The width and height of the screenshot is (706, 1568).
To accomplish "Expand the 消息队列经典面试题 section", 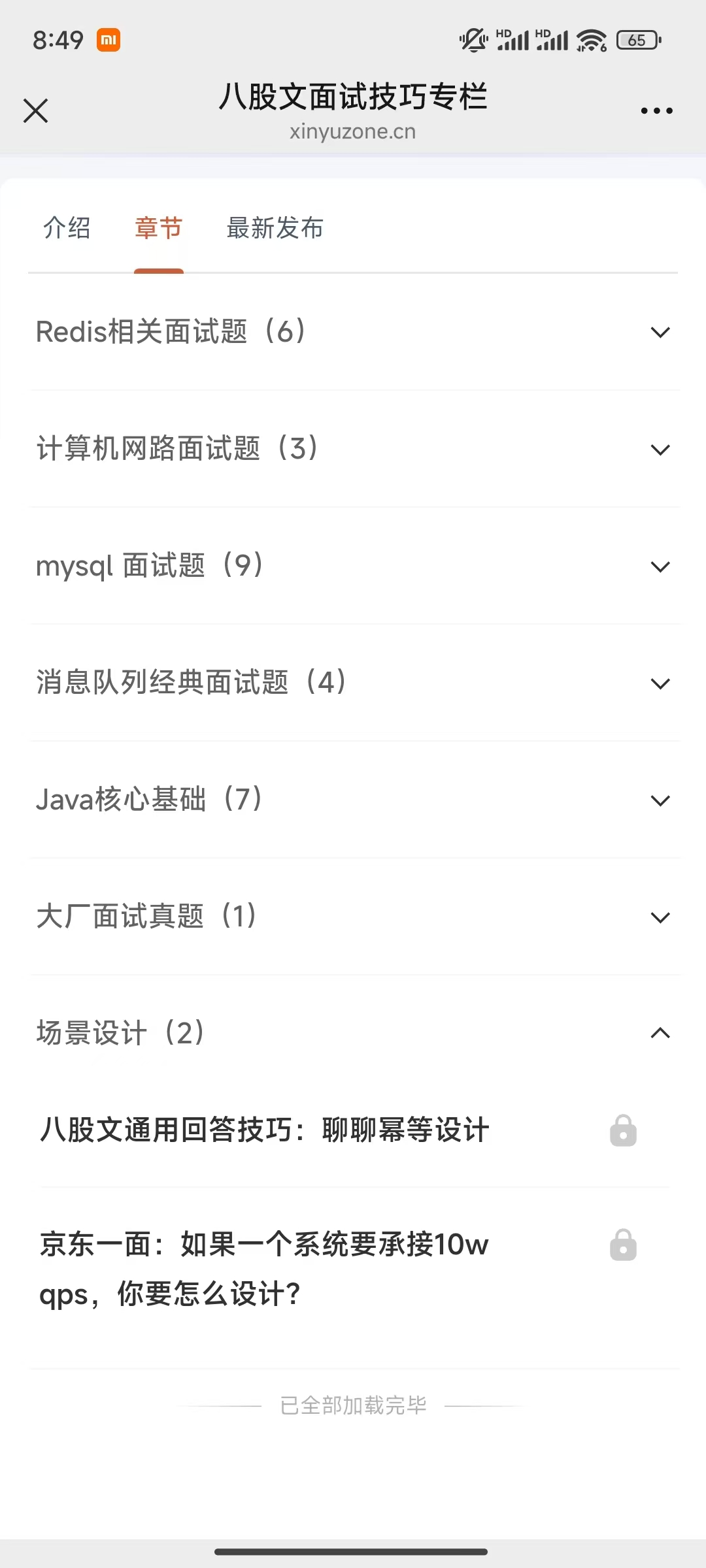I will (353, 683).
